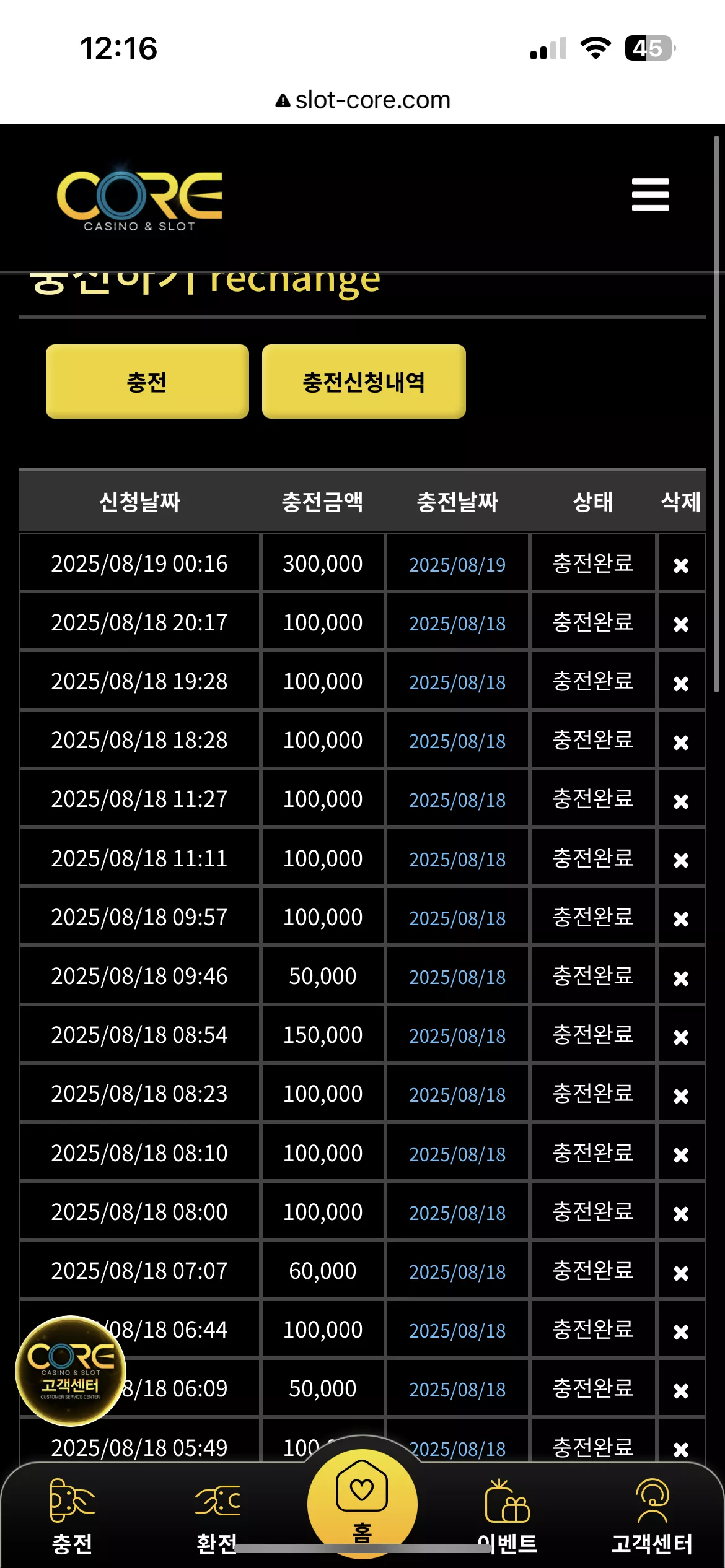The width and height of the screenshot is (725, 1568).
Task: Remove the 2025/08/18 09:46 entry
Action: 681,978
